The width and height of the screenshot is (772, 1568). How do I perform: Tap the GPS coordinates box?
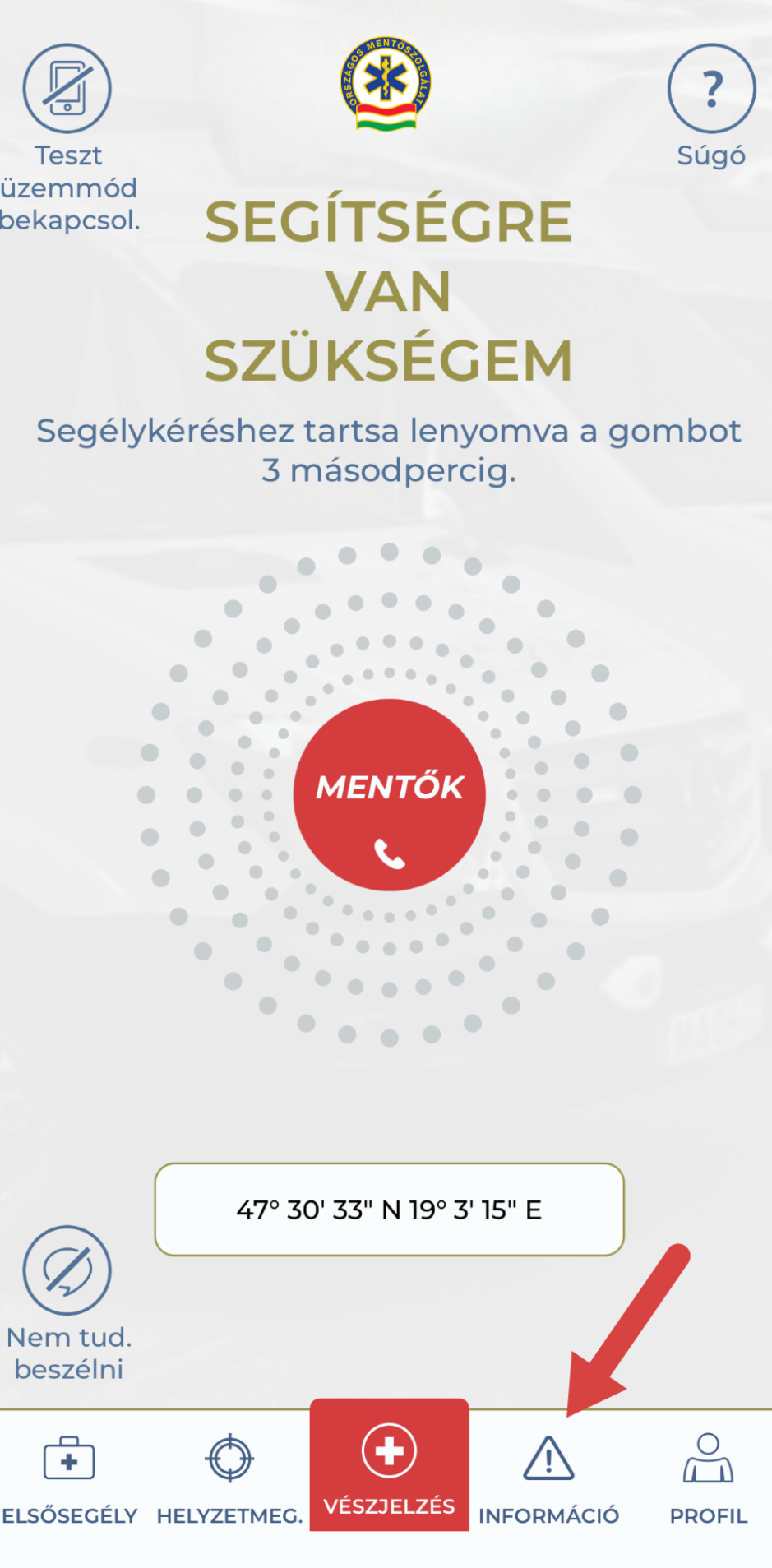pyautogui.click(x=390, y=1210)
